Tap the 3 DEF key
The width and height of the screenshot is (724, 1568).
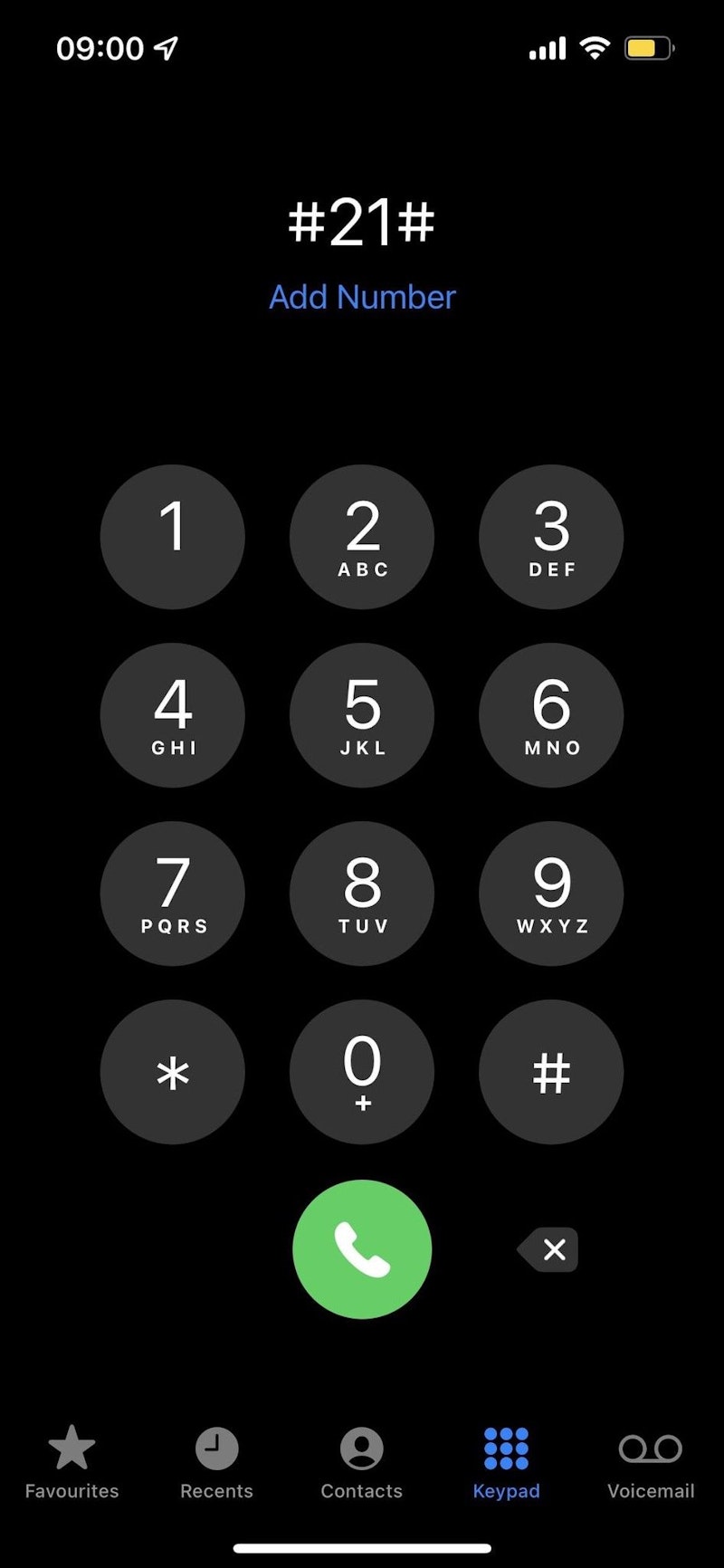tap(551, 537)
